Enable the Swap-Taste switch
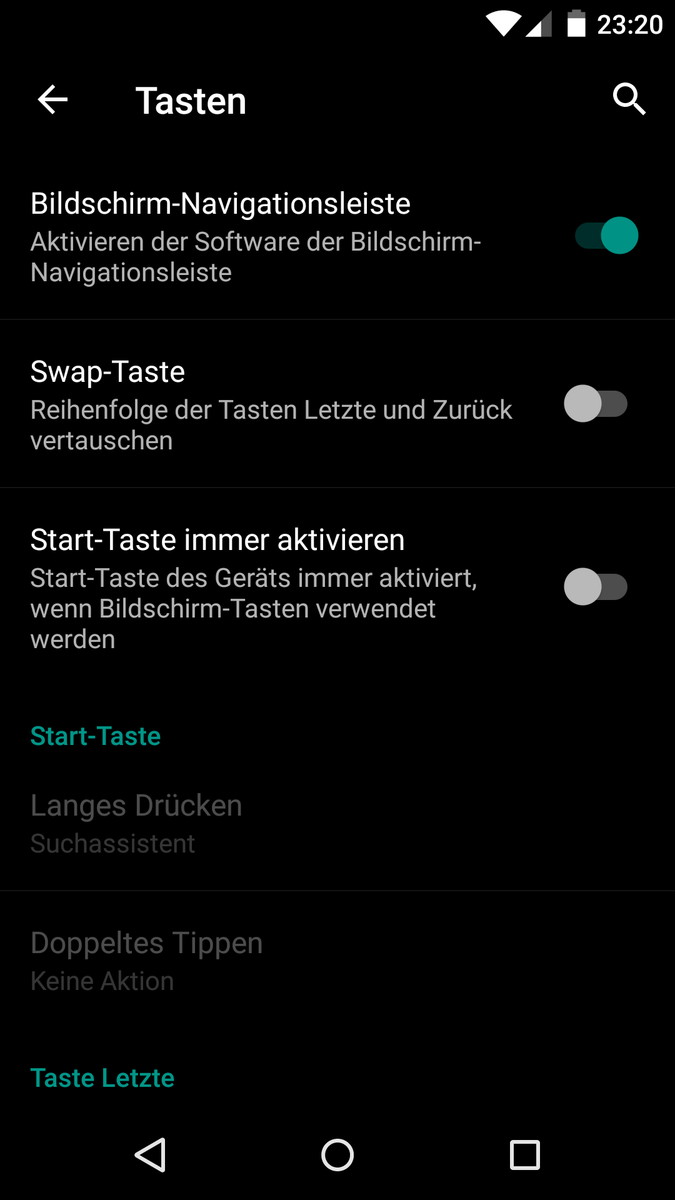 (596, 405)
